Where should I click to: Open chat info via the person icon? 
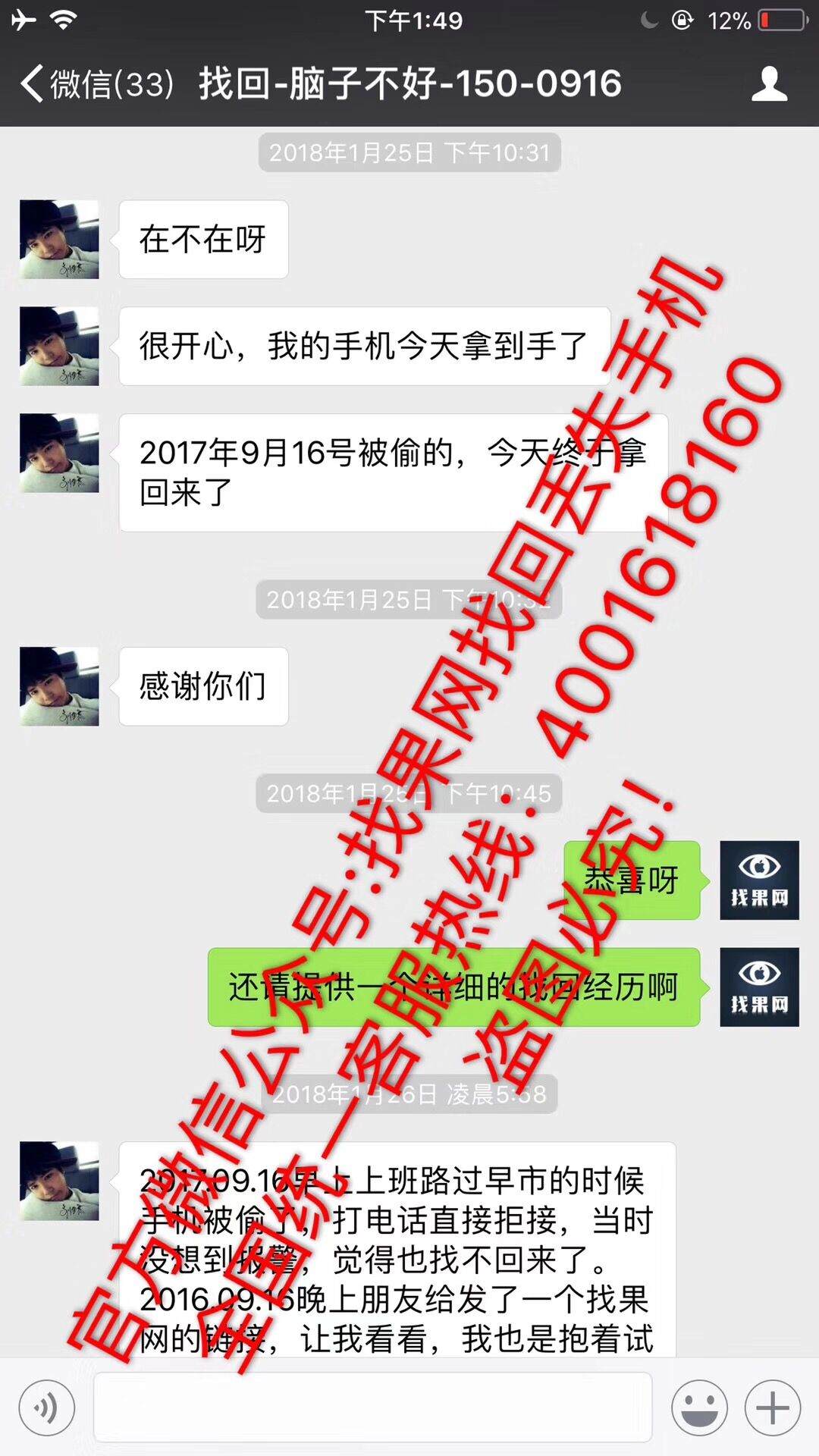769,83
